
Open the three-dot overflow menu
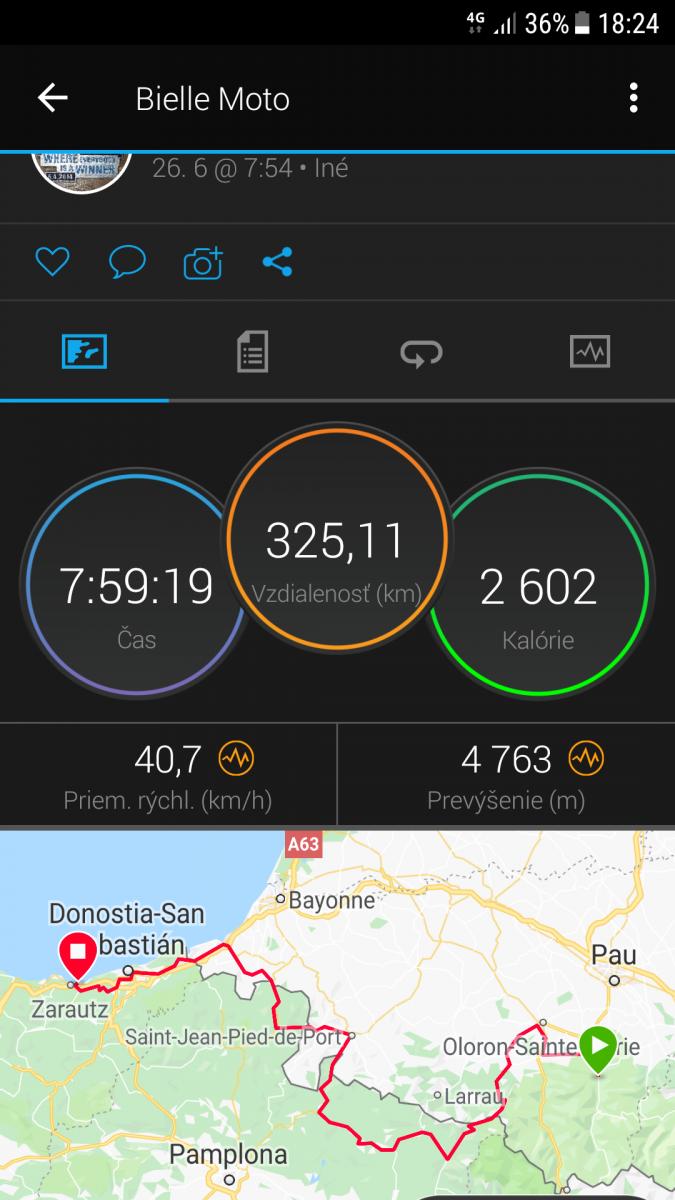(633, 98)
